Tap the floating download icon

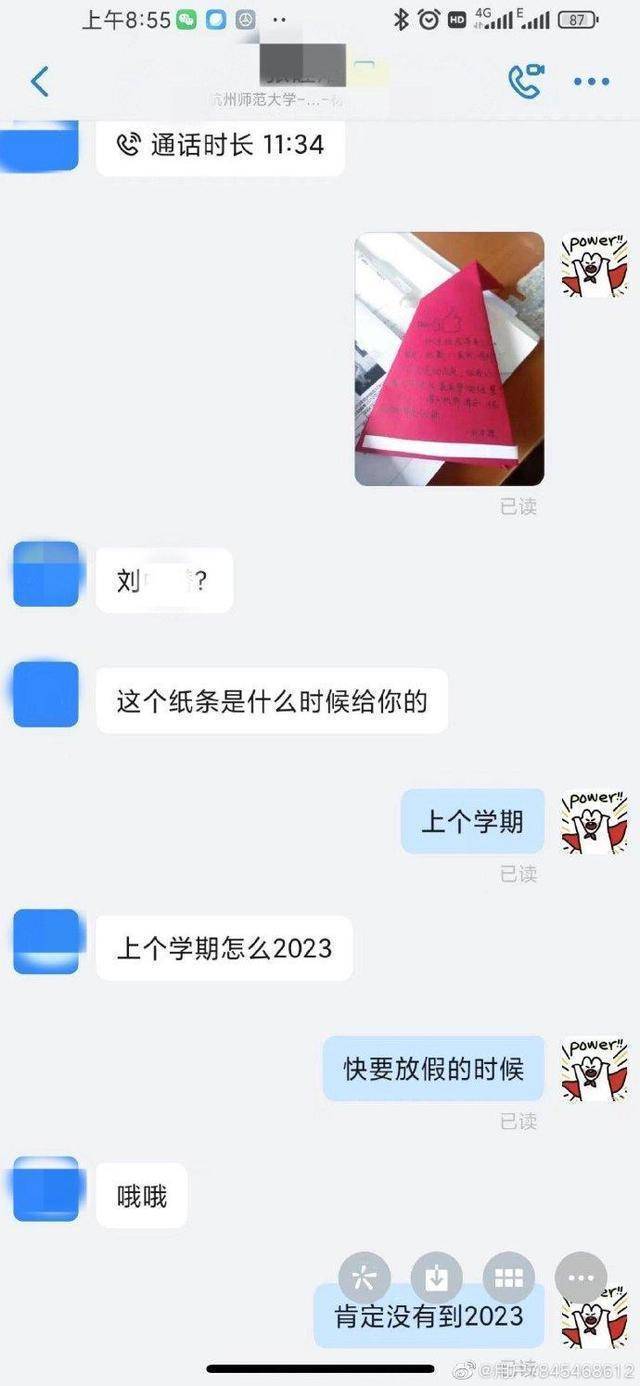tap(437, 1278)
